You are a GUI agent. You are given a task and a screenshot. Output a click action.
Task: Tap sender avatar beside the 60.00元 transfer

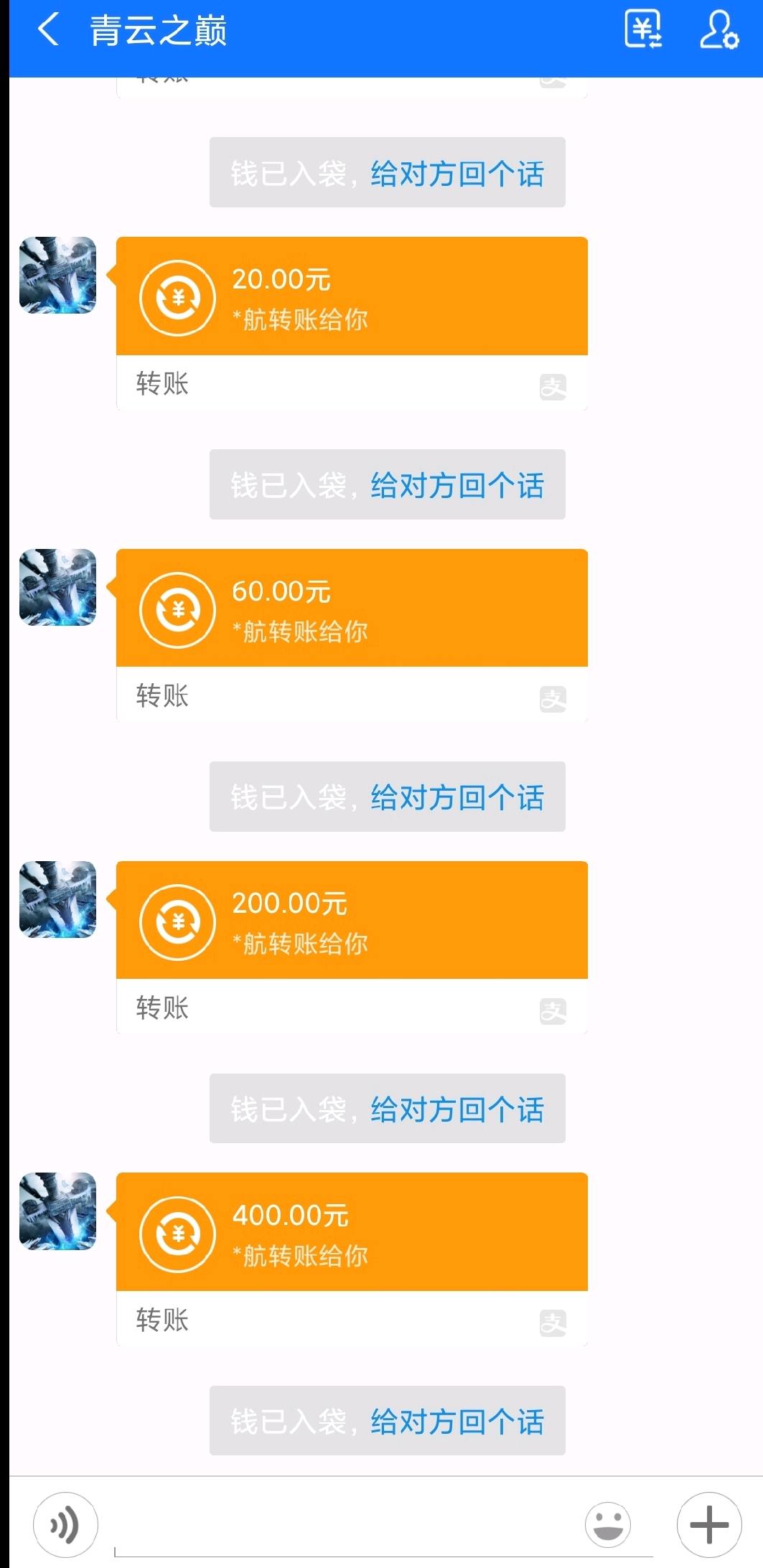tap(57, 588)
